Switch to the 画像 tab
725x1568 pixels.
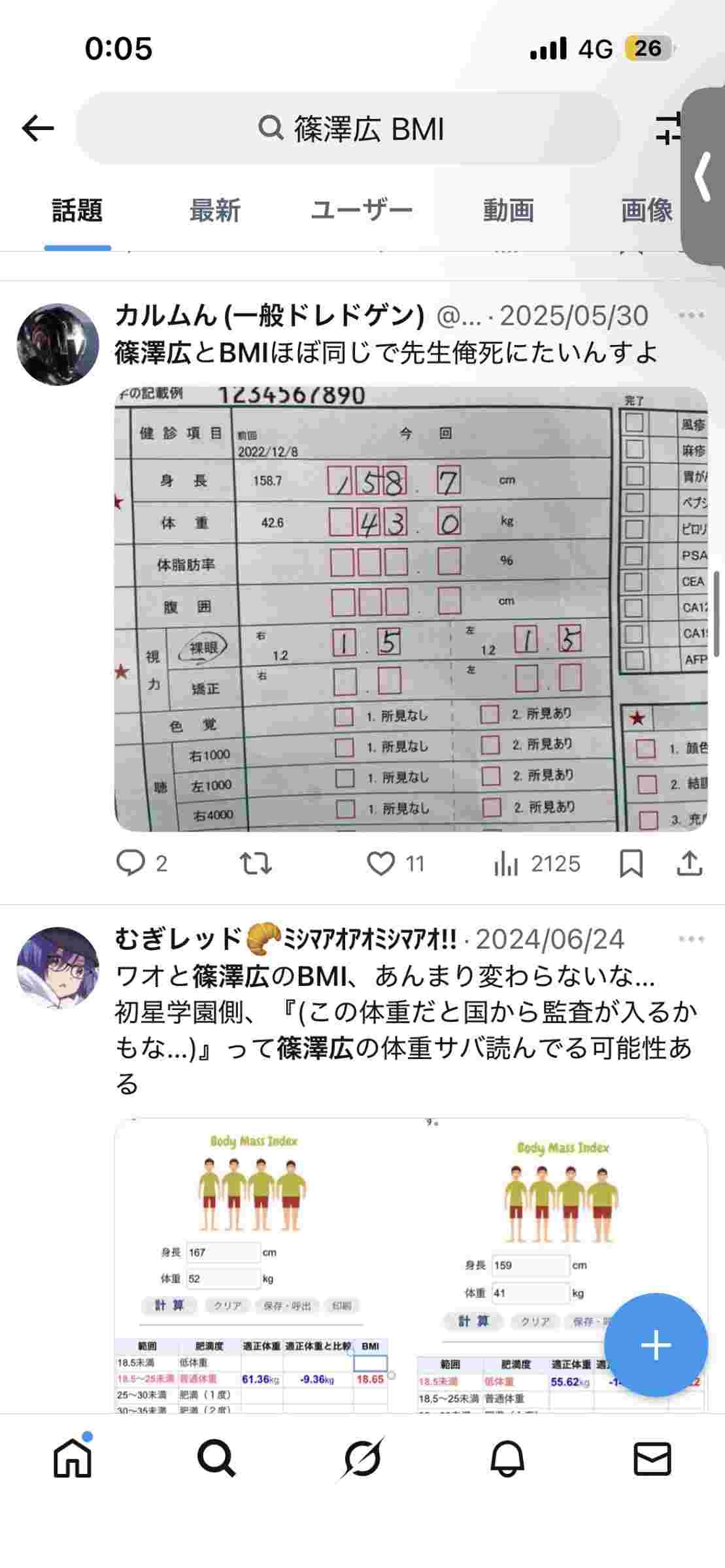click(646, 211)
